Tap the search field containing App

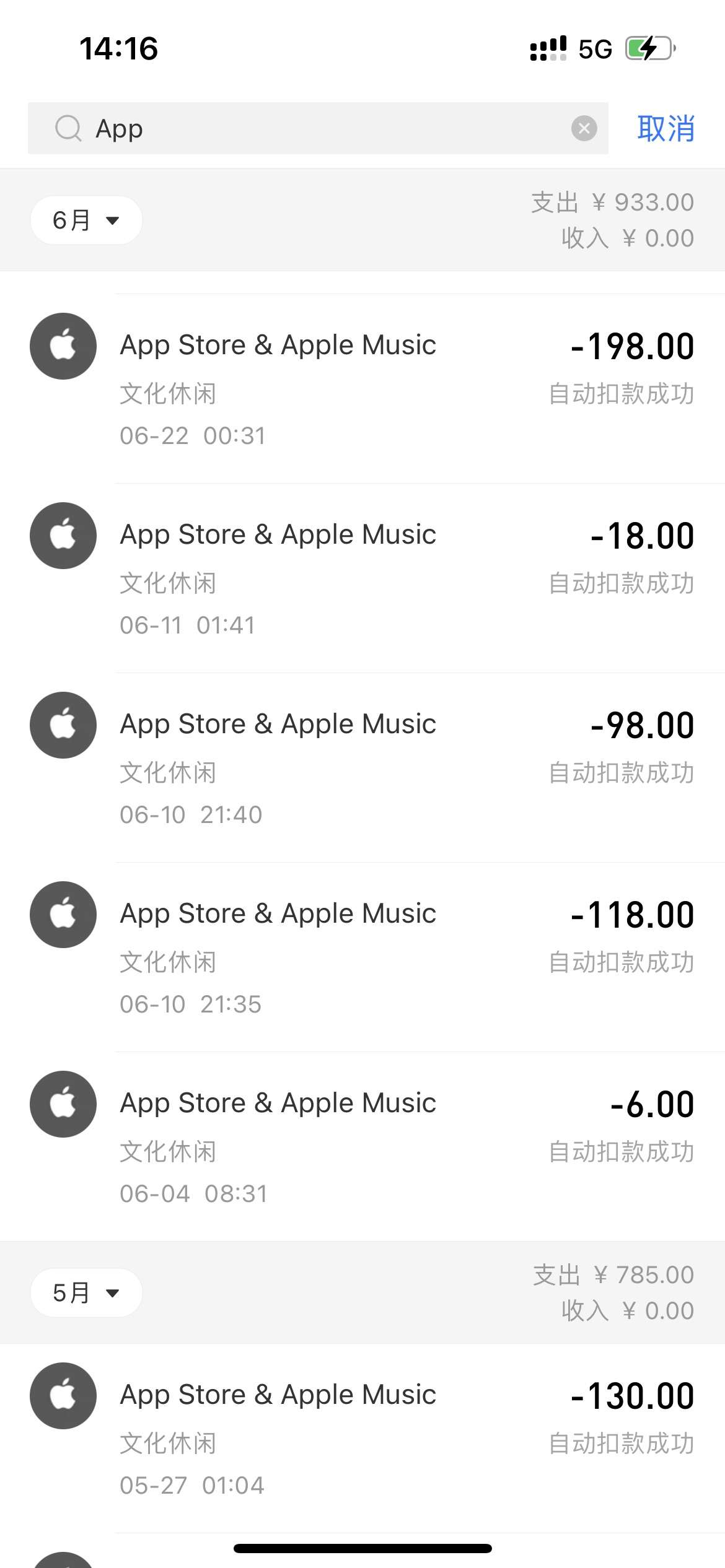(318, 128)
